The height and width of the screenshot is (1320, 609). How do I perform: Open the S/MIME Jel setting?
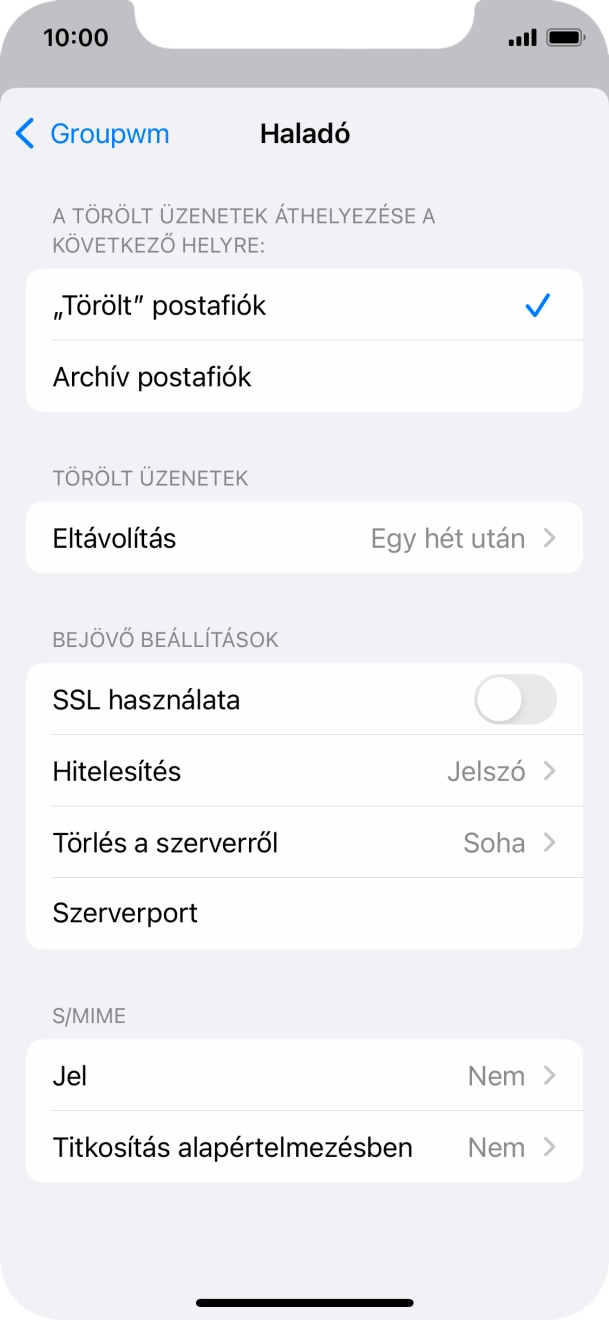coord(303,1076)
